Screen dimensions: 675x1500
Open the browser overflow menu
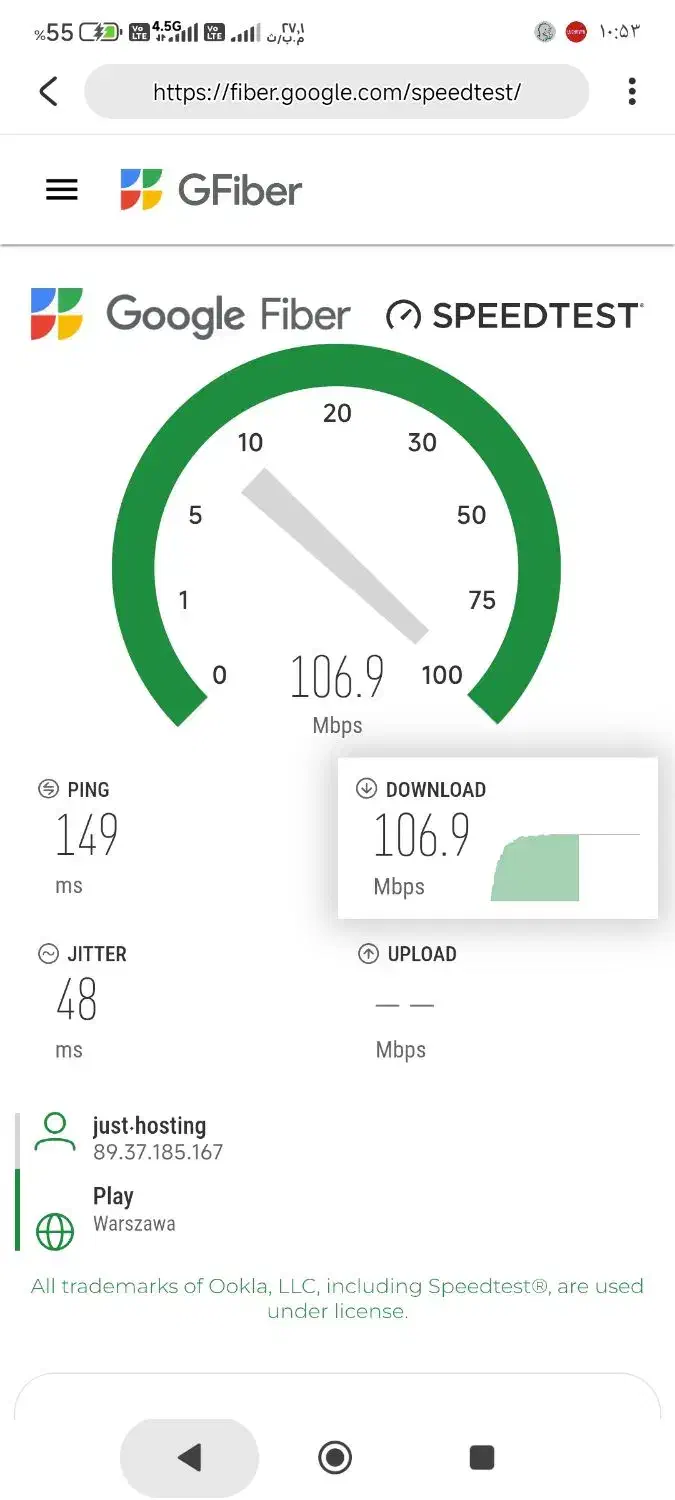(x=631, y=92)
